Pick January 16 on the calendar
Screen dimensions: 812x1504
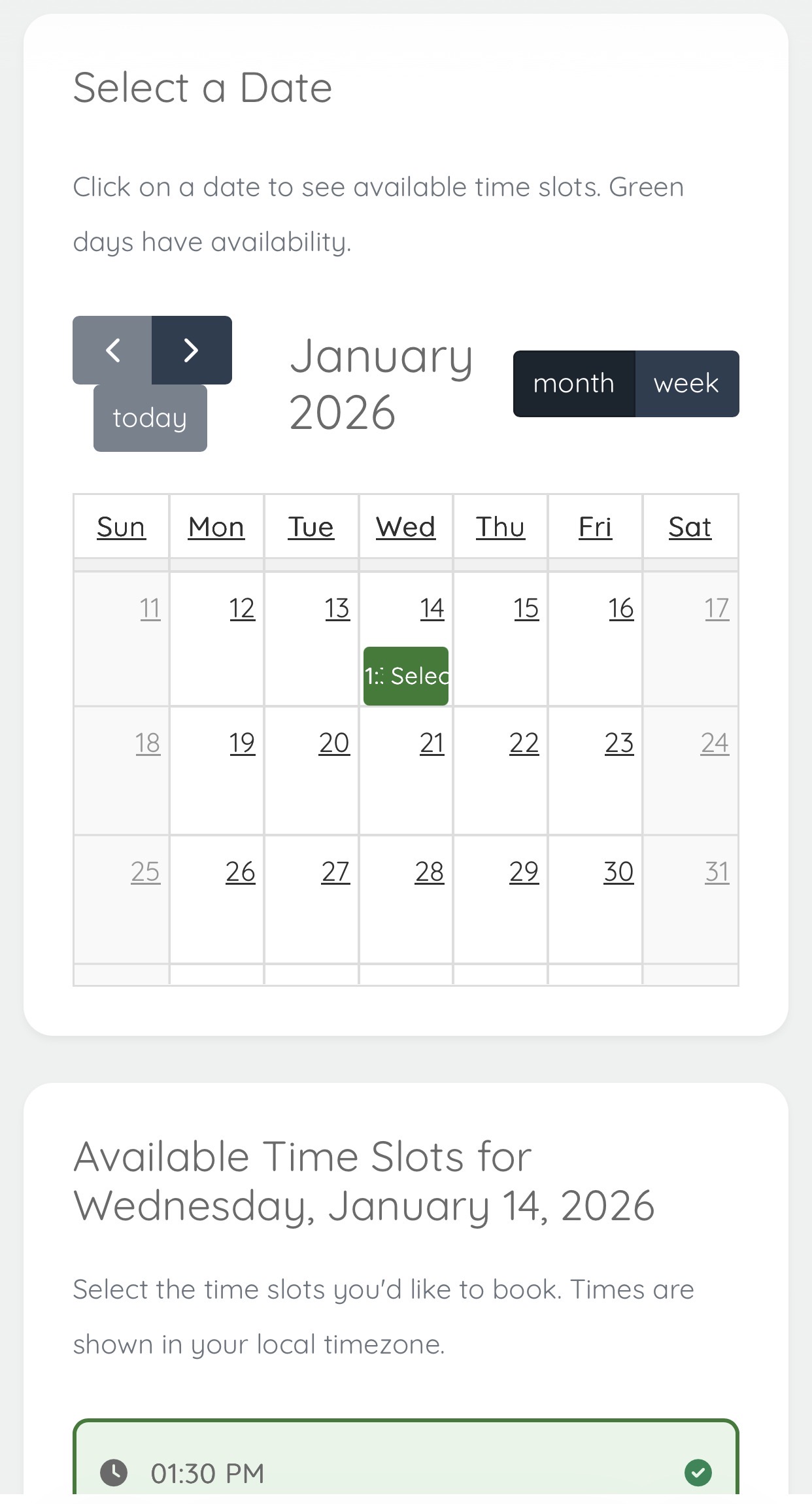pos(620,609)
